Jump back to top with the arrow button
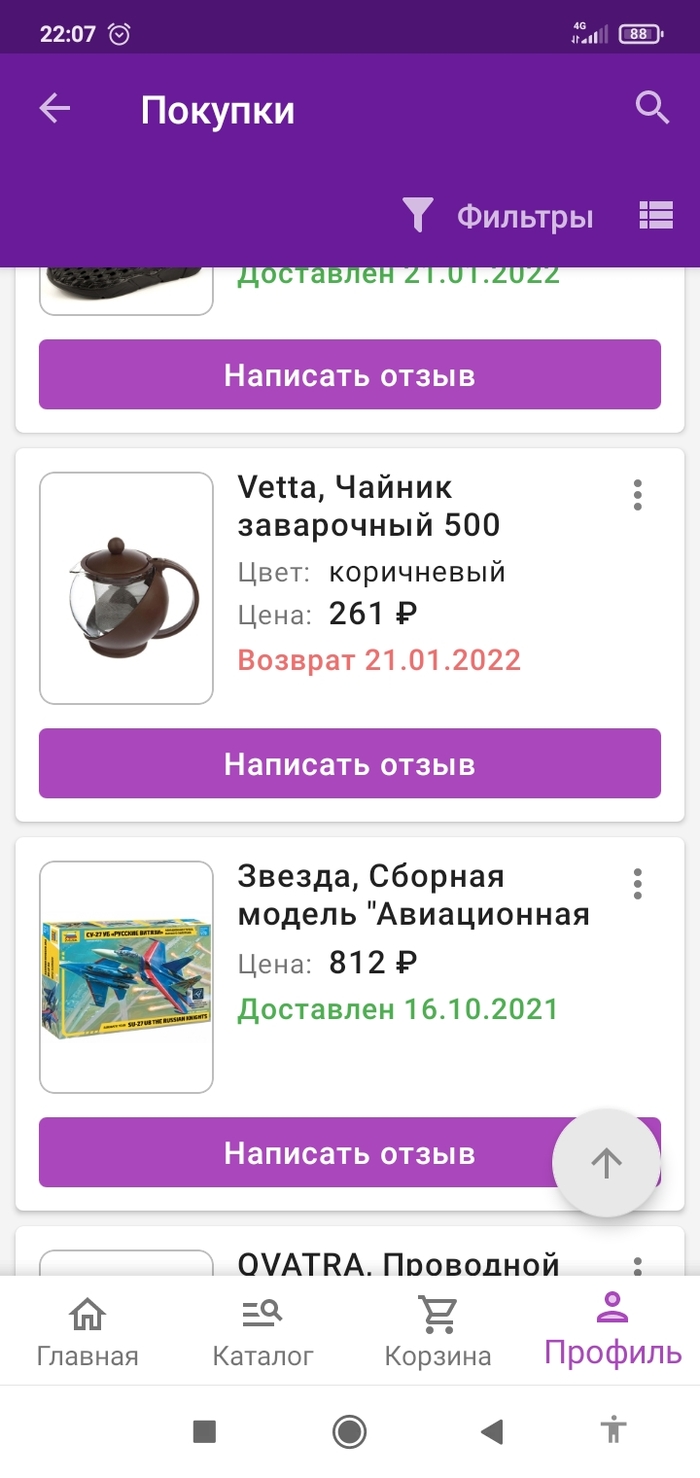This screenshot has height=1478, width=700. [606, 1162]
